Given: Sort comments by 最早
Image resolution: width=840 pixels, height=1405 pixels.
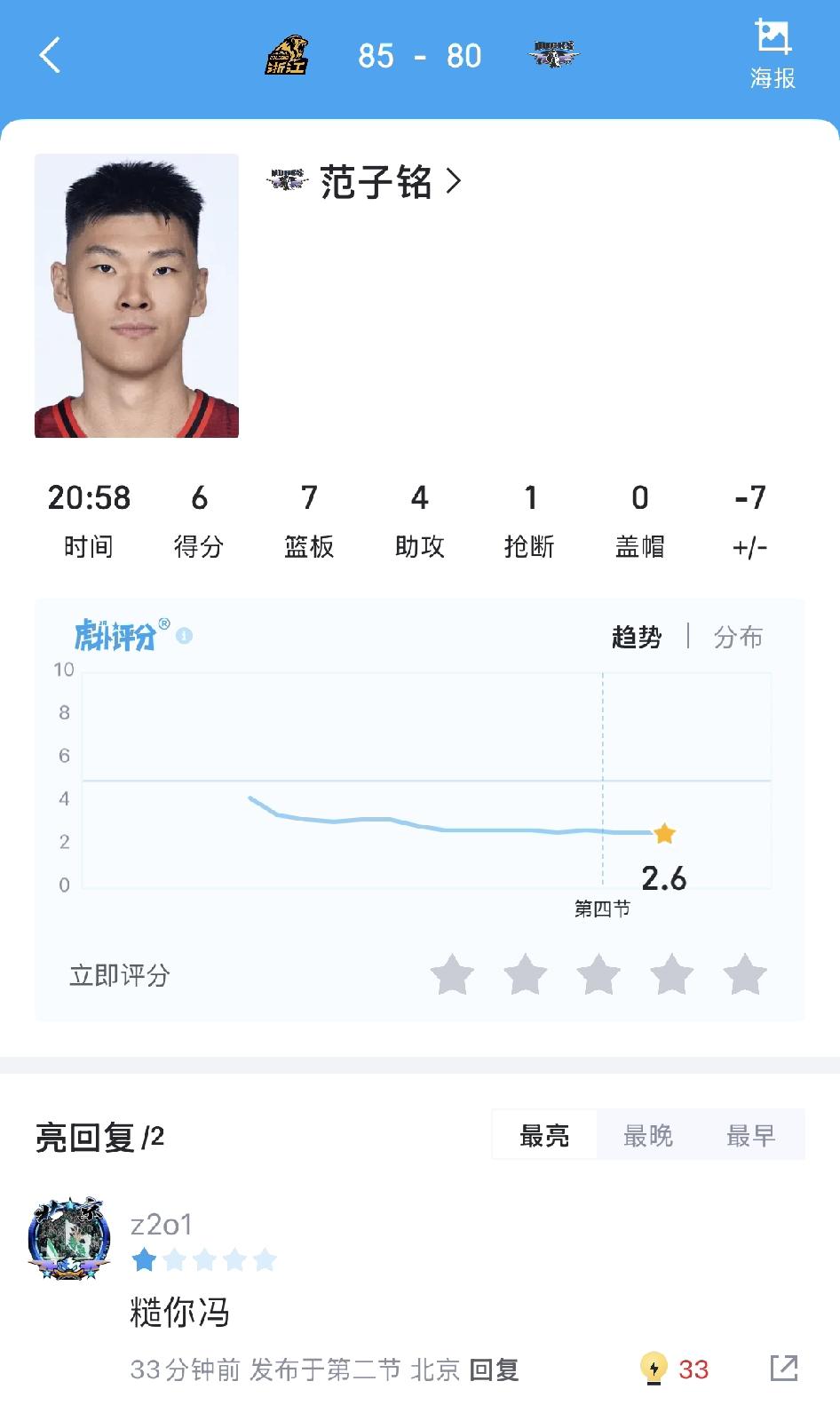Looking at the screenshot, I should [751, 1134].
